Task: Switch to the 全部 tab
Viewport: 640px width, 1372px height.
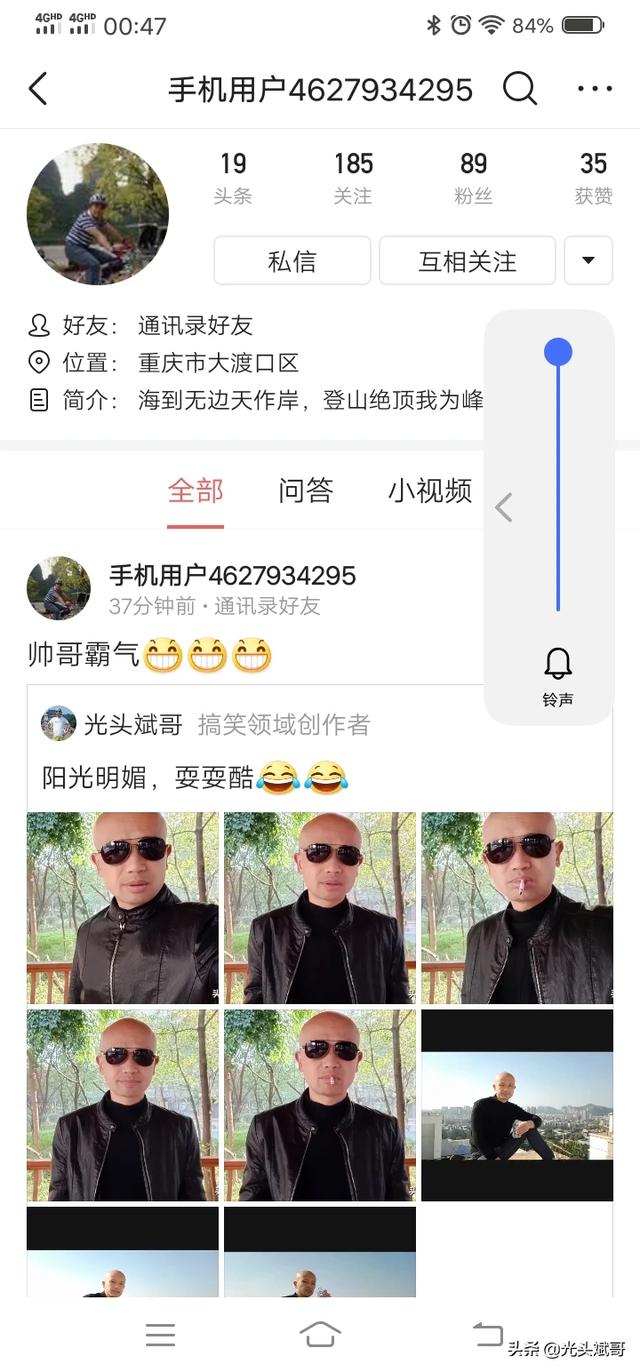Action: pos(196,491)
